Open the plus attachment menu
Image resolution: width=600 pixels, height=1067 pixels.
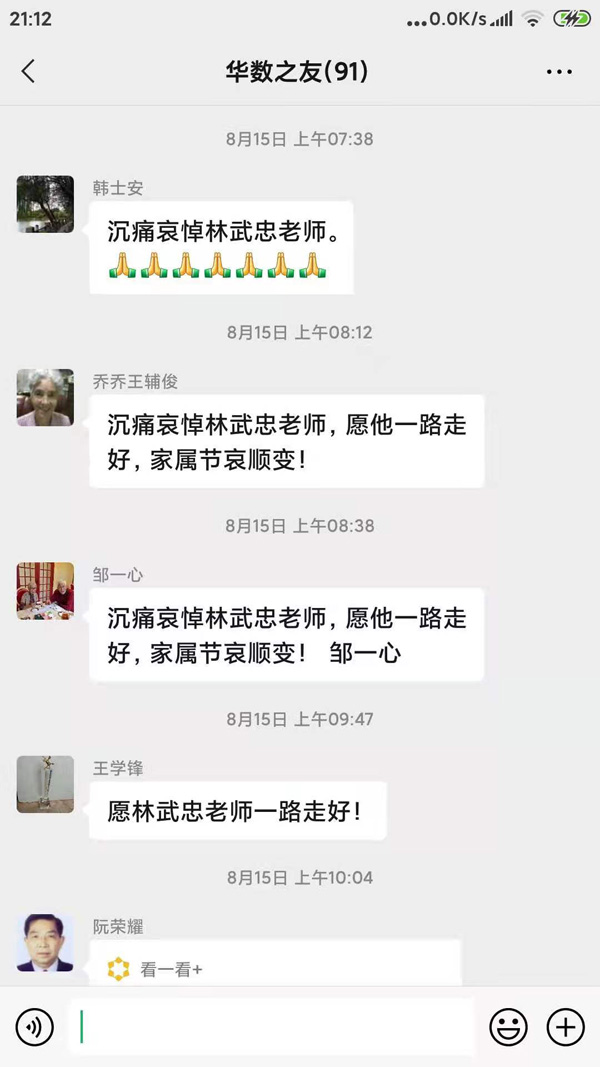click(565, 1027)
